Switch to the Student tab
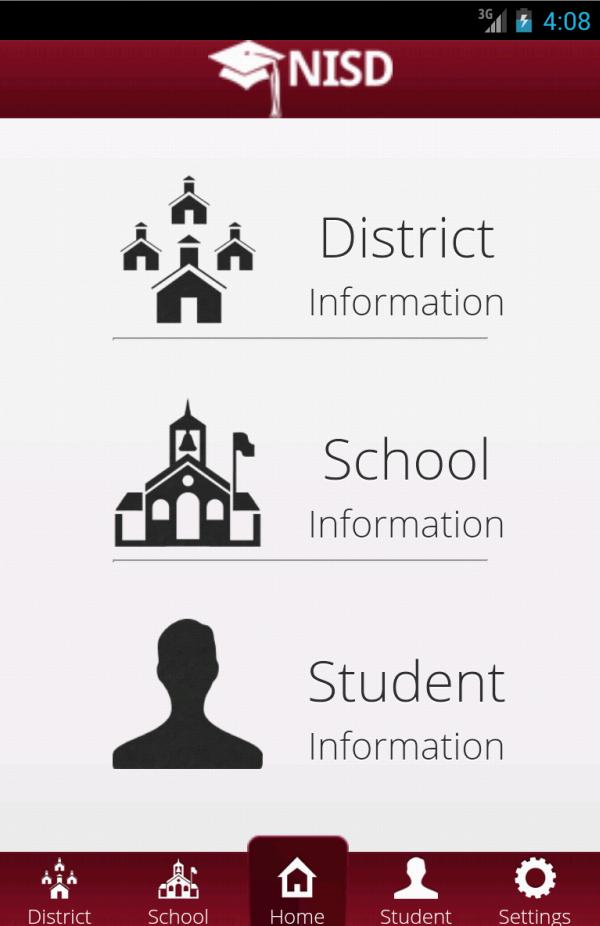600x926 pixels. tap(415, 890)
